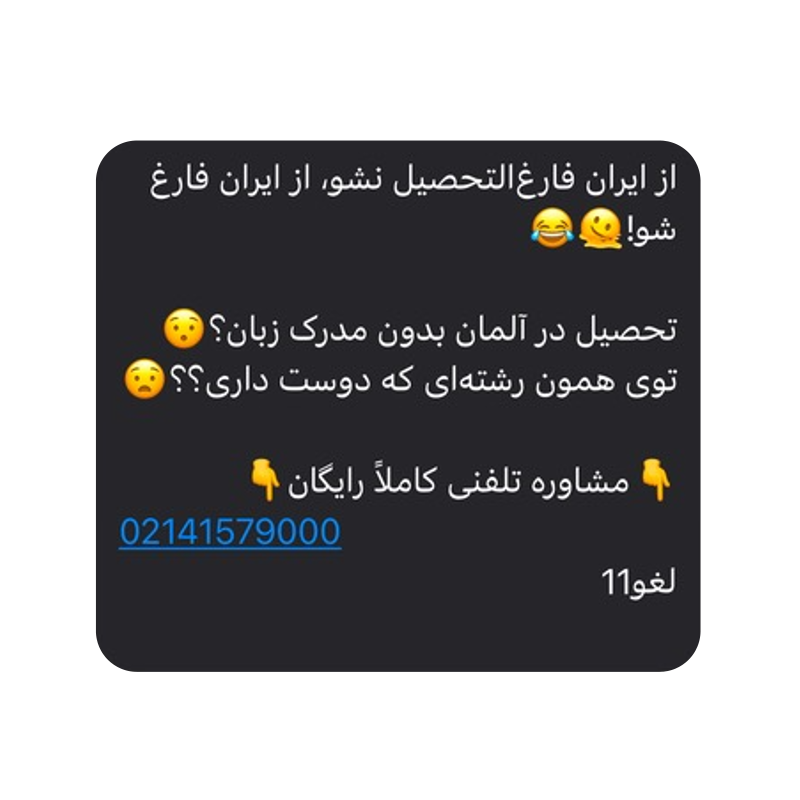The height and width of the screenshot is (800, 800).
Task: Call the phone number 02141579000
Action: pos(230,532)
